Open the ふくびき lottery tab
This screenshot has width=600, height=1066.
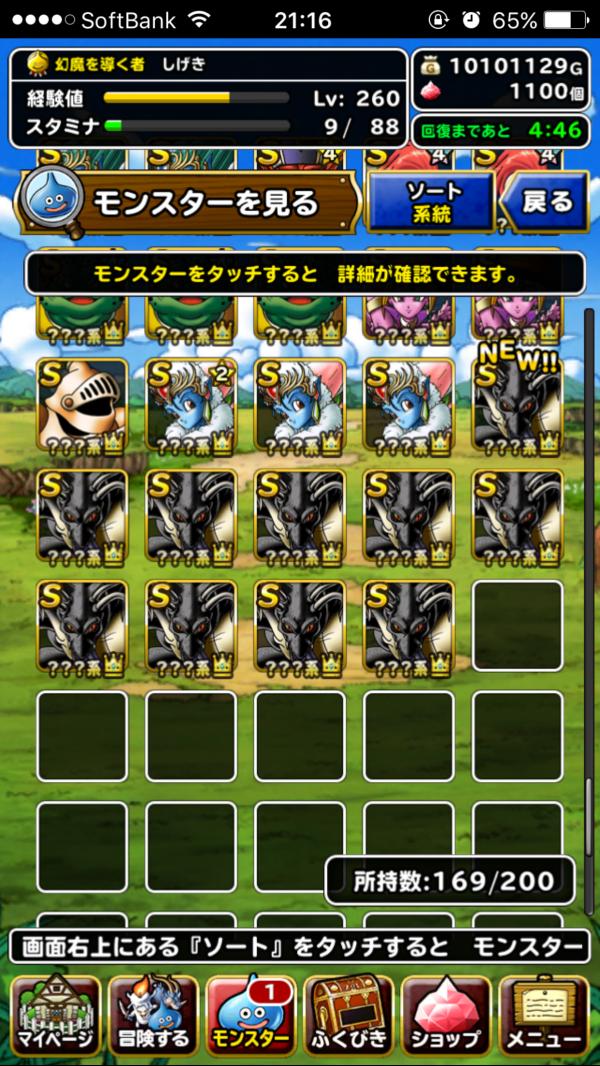point(347,1015)
